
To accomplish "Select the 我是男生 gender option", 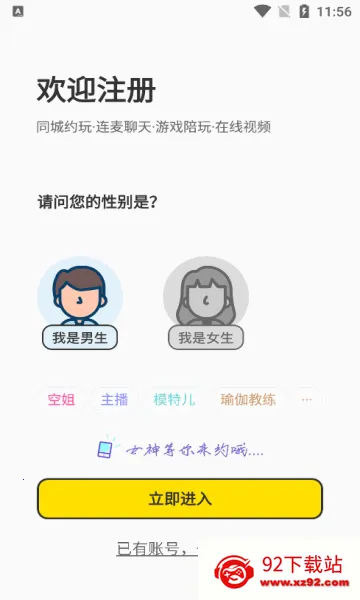I will tap(80, 303).
